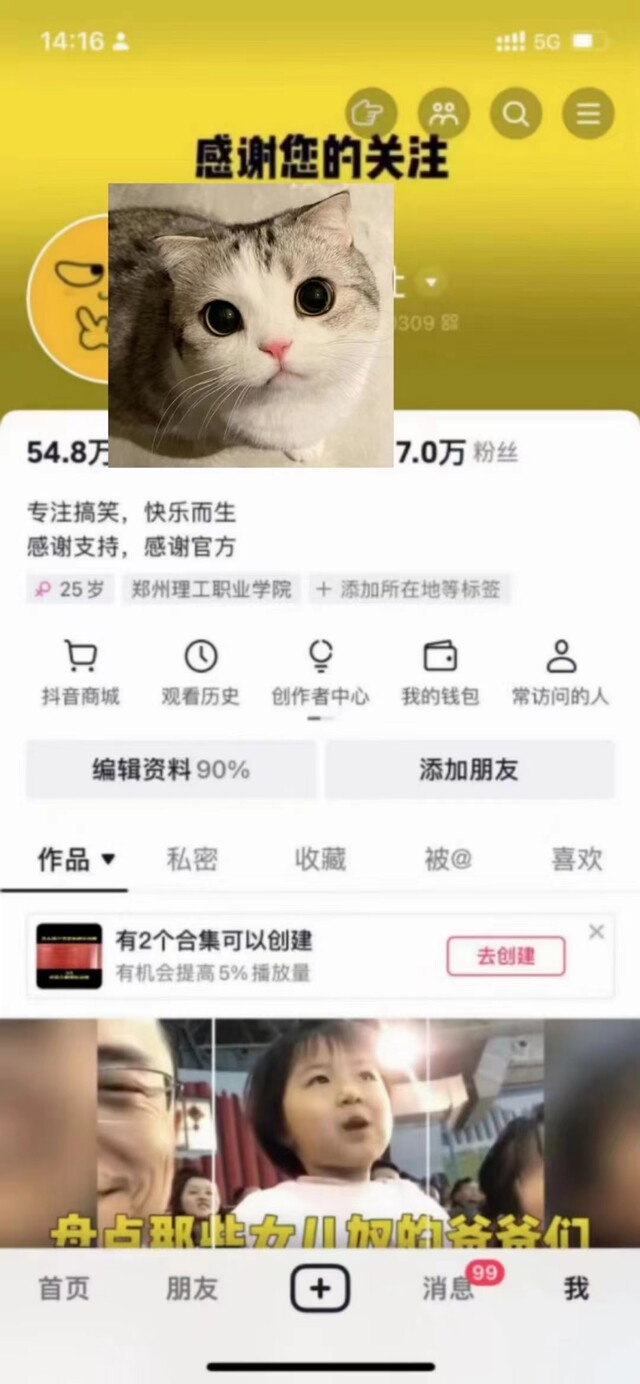Image resolution: width=640 pixels, height=1384 pixels.
Task: Tap the friends icon in the top bar
Action: pos(444,113)
